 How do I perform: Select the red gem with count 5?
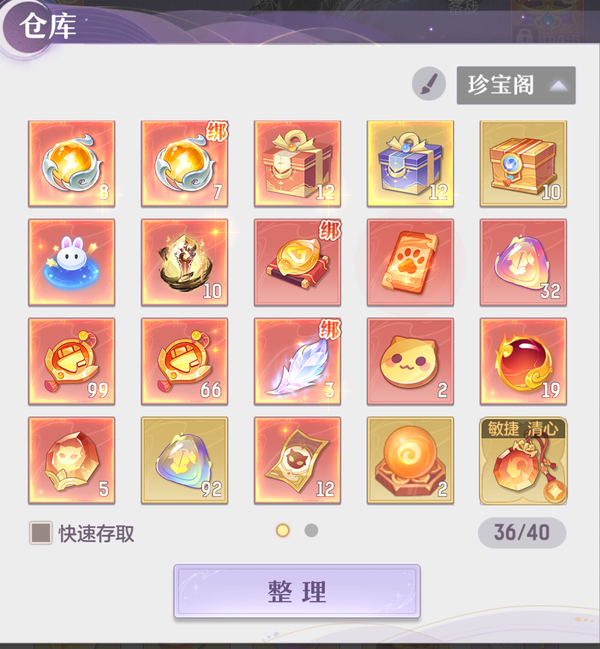pos(71,461)
